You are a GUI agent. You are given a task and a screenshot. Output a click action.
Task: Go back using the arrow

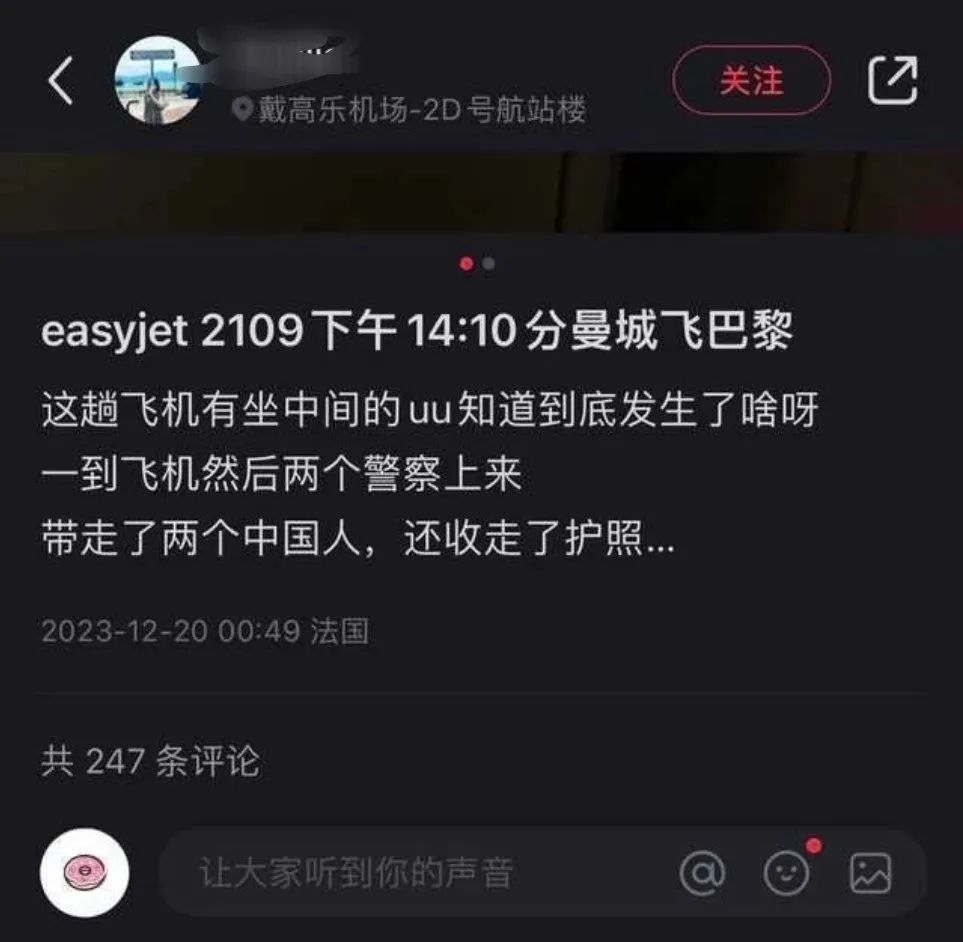click(x=61, y=81)
